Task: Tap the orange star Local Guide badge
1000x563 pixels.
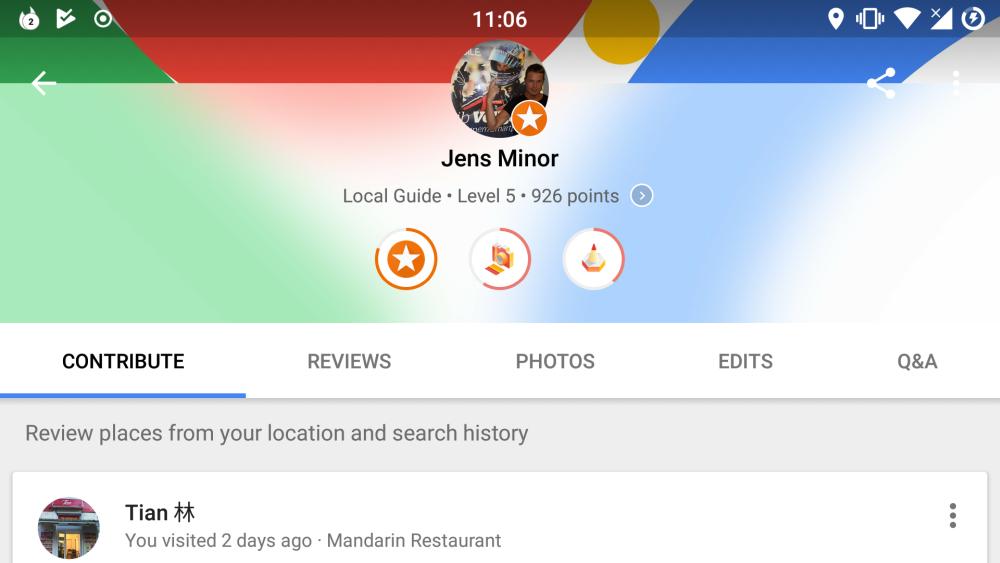Action: tap(406, 259)
